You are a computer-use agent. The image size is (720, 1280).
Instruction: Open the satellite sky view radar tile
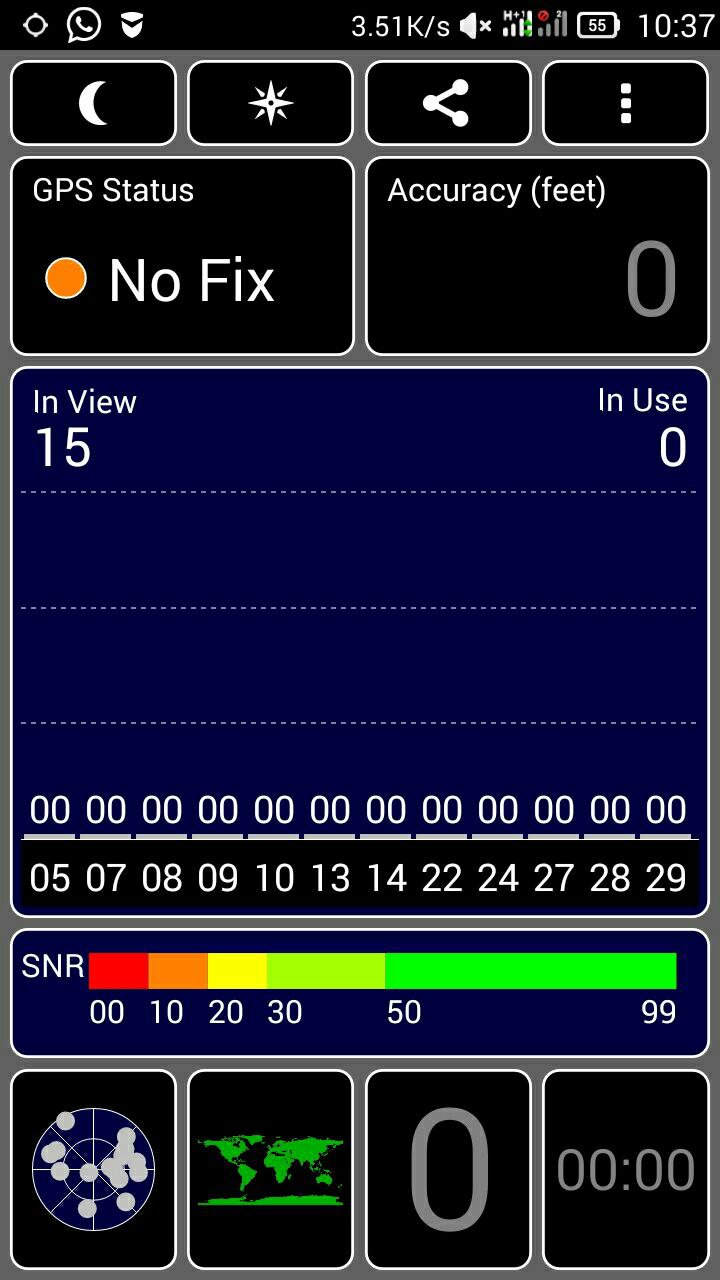pos(93,1168)
